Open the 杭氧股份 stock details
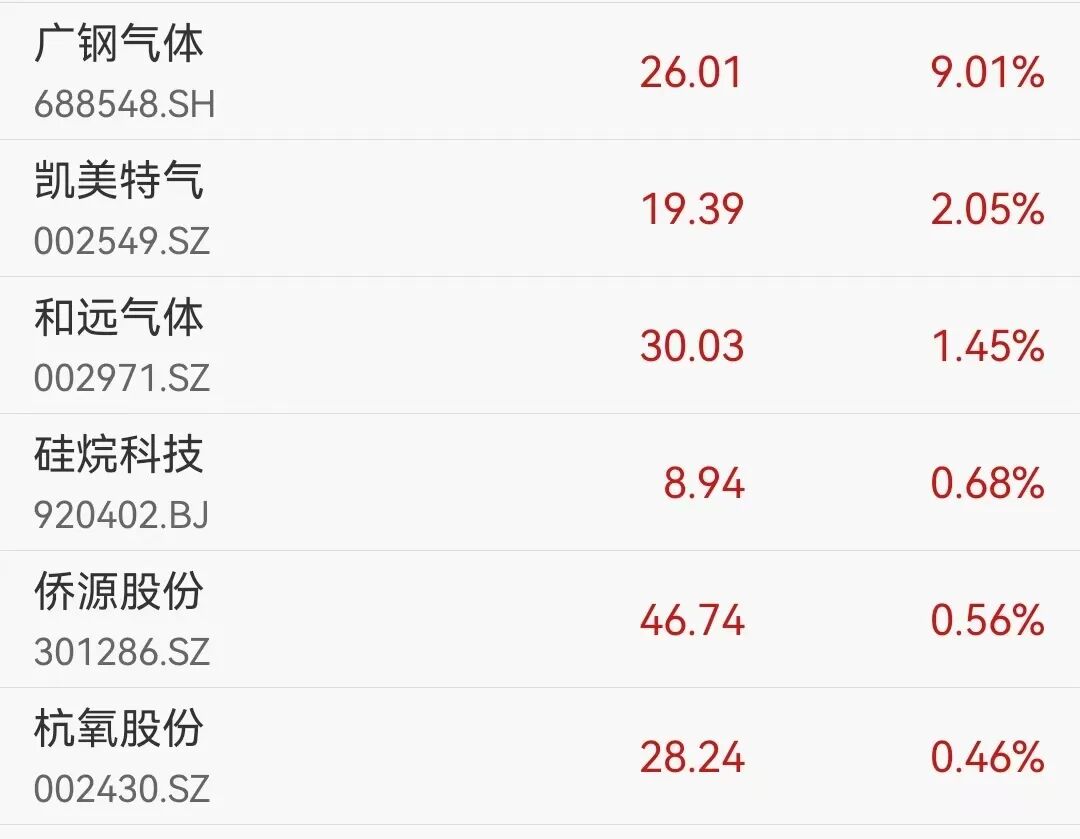 pyautogui.click(x=120, y=731)
